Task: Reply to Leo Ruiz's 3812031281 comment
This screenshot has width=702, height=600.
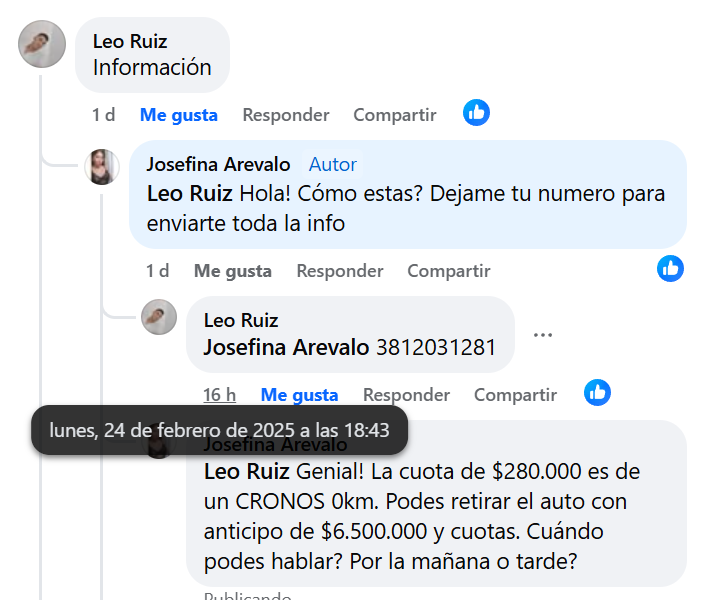Action: (x=406, y=395)
